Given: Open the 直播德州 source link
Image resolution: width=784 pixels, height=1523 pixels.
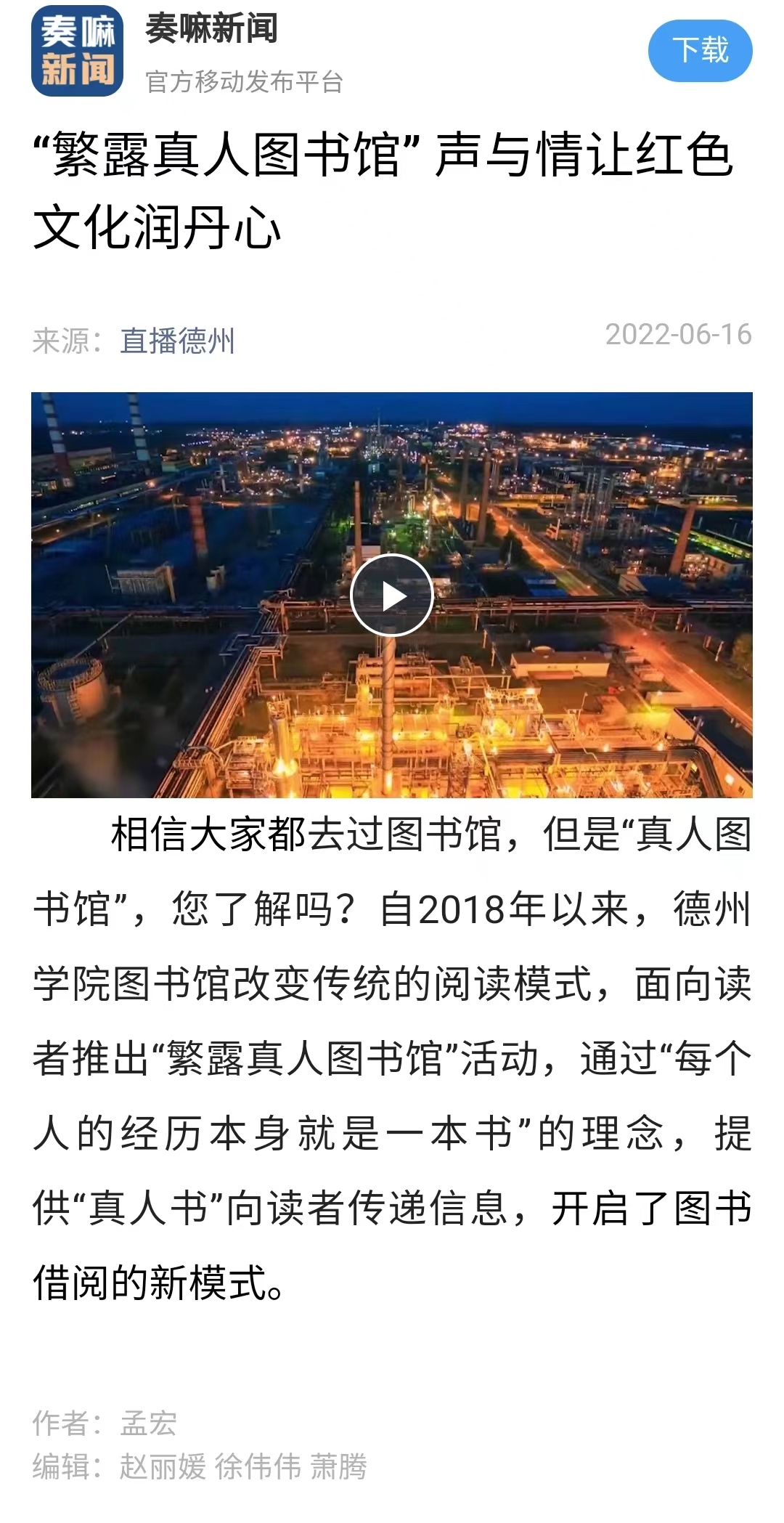Looking at the screenshot, I should (177, 341).
